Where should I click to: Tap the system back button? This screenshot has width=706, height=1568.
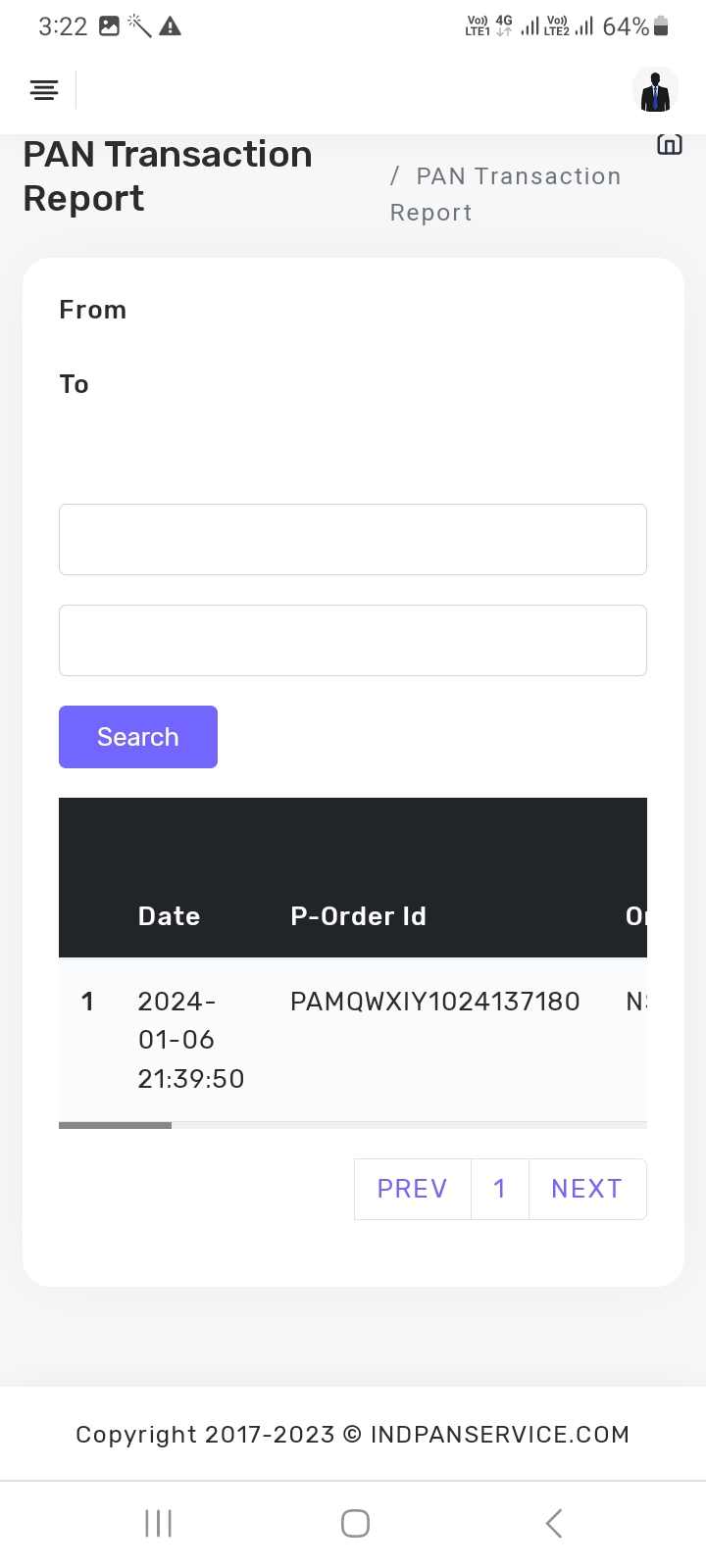coord(553,1523)
